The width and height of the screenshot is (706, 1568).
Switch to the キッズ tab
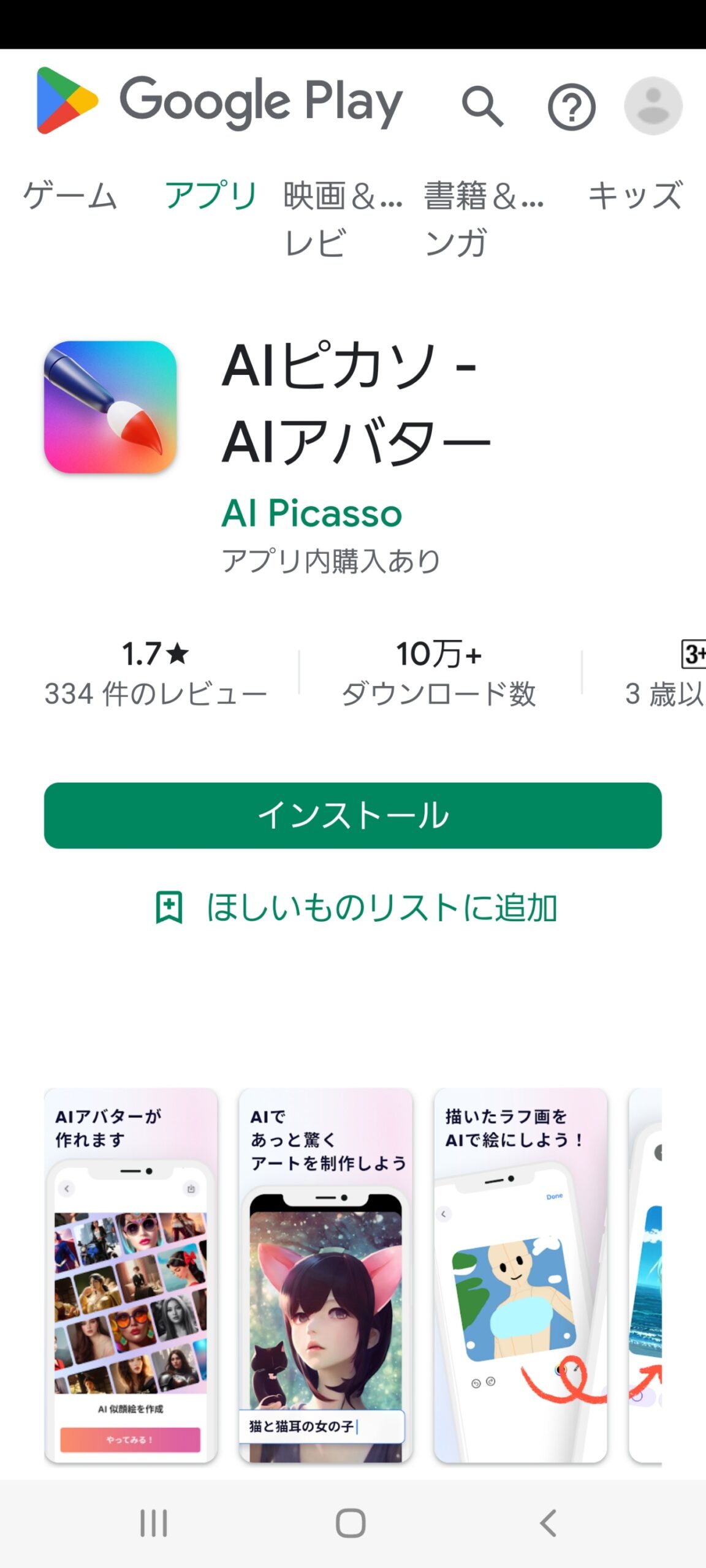(635, 196)
